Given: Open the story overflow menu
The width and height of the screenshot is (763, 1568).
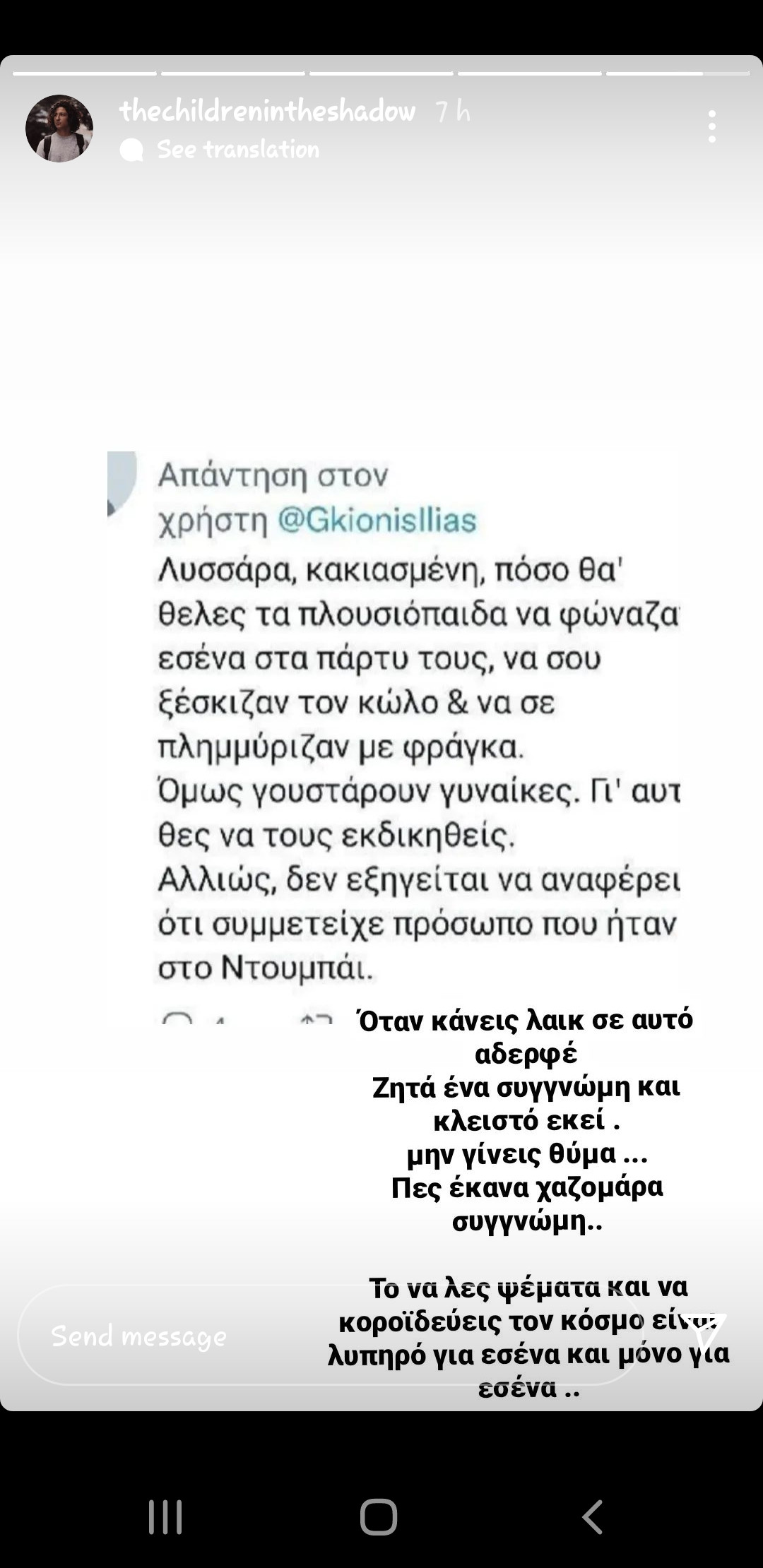Looking at the screenshot, I should pyautogui.click(x=712, y=126).
